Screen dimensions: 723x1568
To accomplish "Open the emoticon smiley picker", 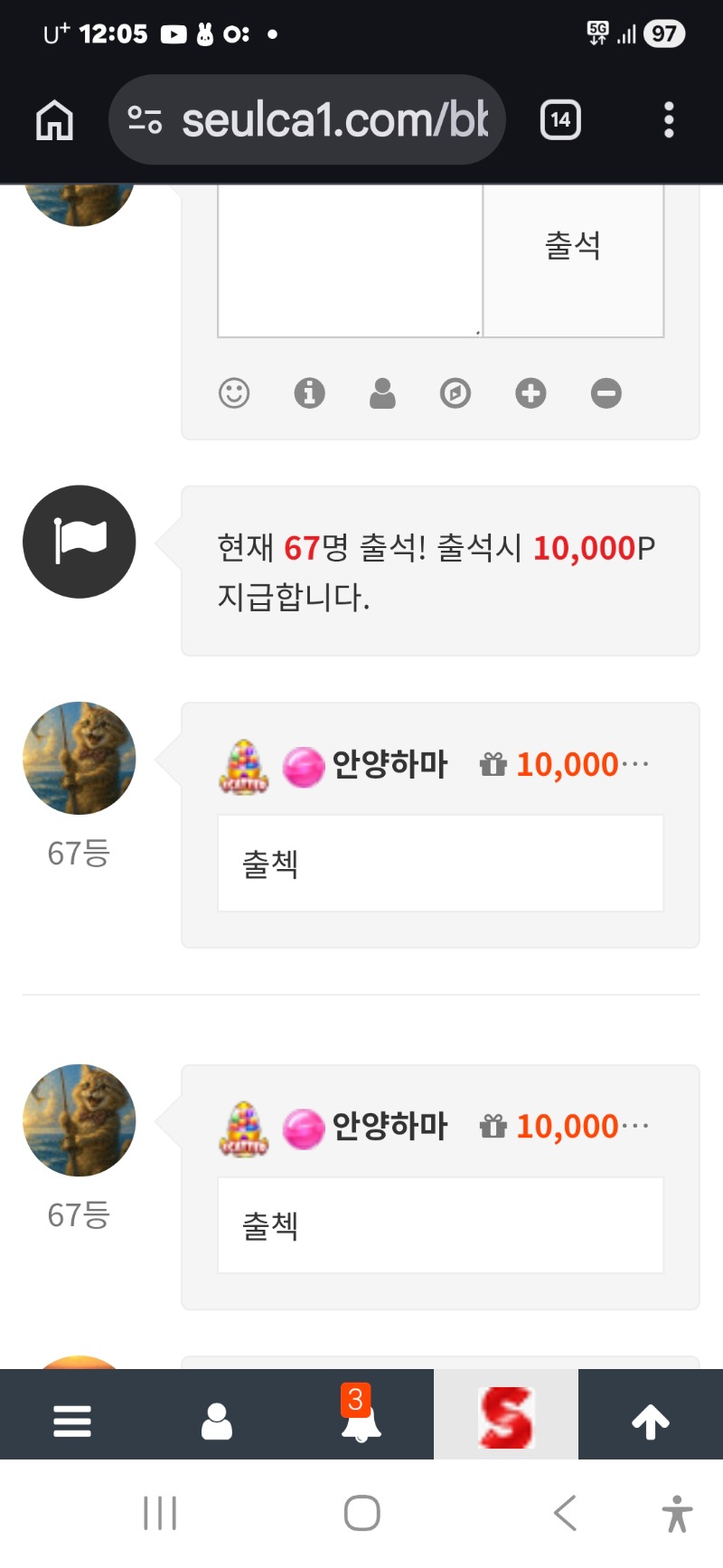I will click(x=234, y=393).
